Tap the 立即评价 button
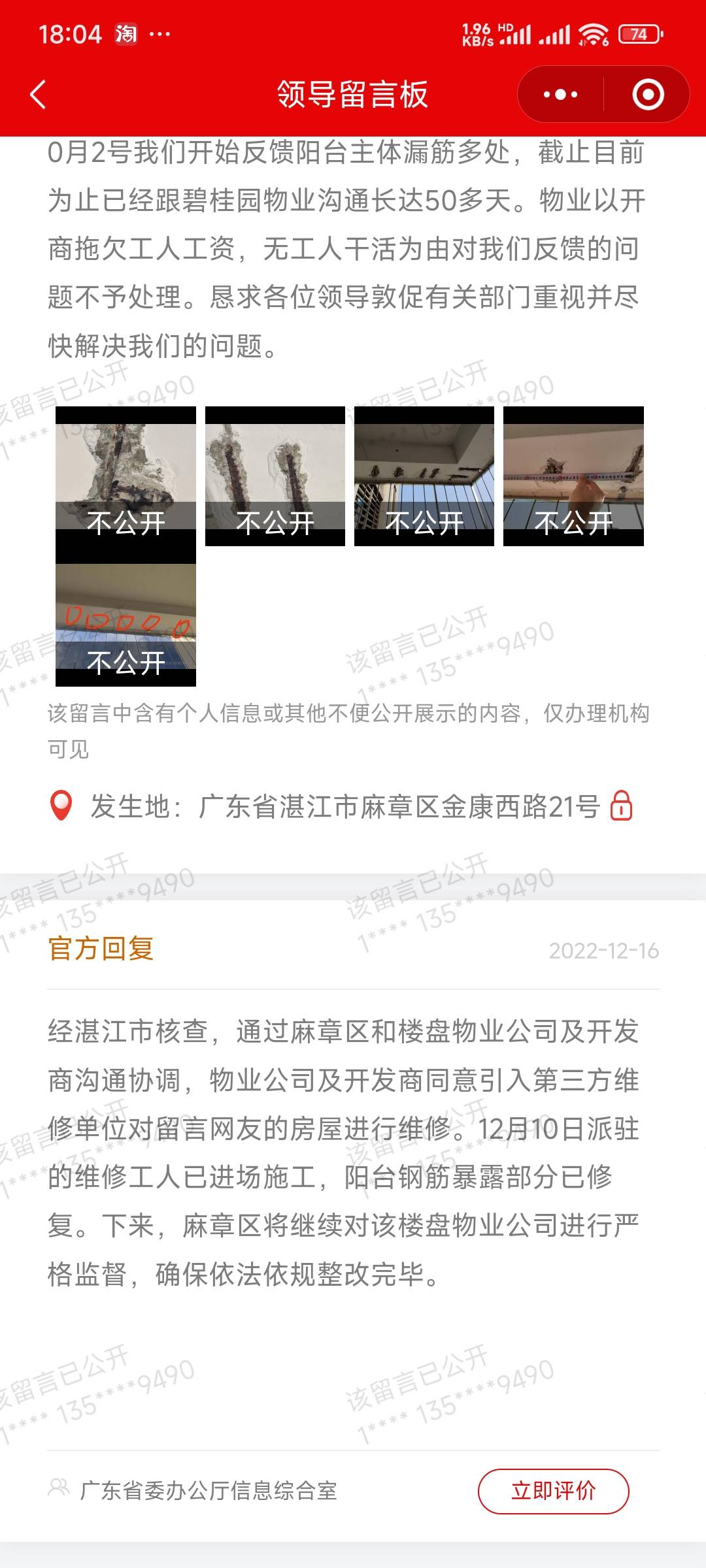 pos(553,1491)
